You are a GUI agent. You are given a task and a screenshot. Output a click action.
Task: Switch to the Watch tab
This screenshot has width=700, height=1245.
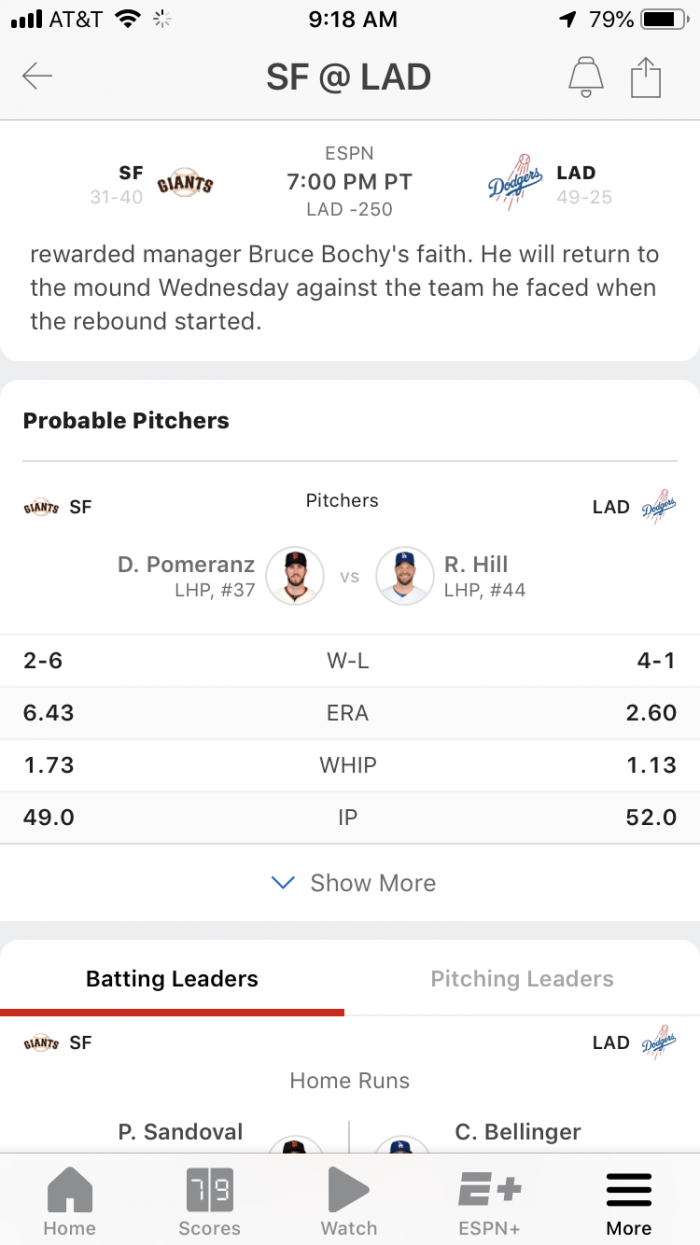pyautogui.click(x=349, y=1200)
